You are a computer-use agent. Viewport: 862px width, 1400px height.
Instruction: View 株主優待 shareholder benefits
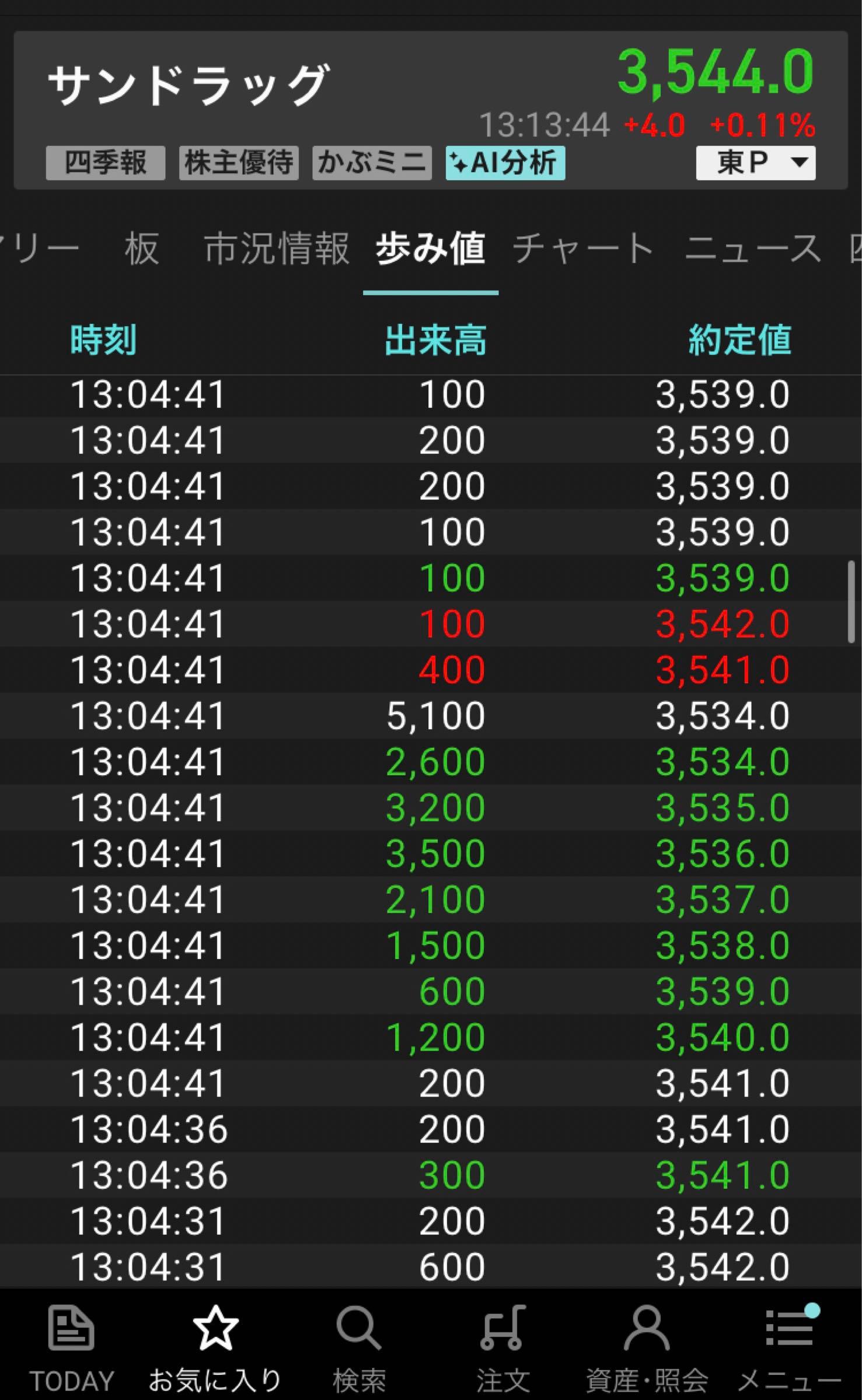click(239, 163)
